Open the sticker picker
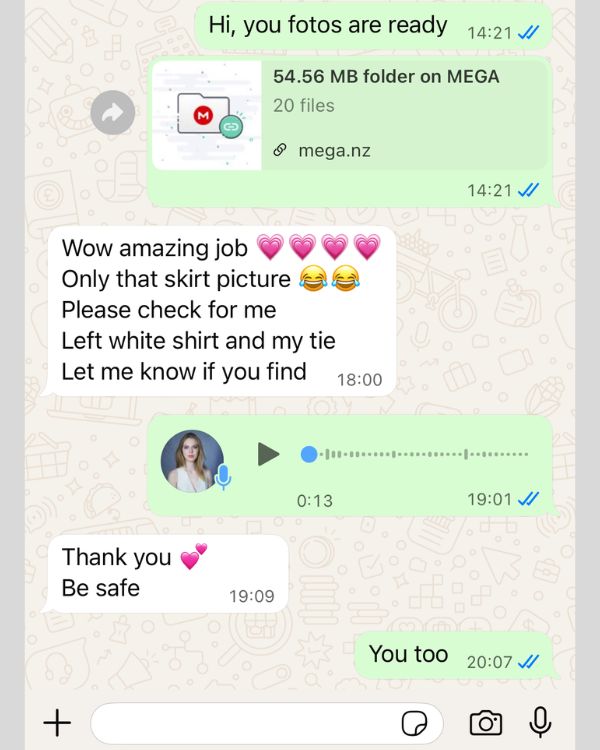Screen dimensions: 600x750 pos(414,722)
